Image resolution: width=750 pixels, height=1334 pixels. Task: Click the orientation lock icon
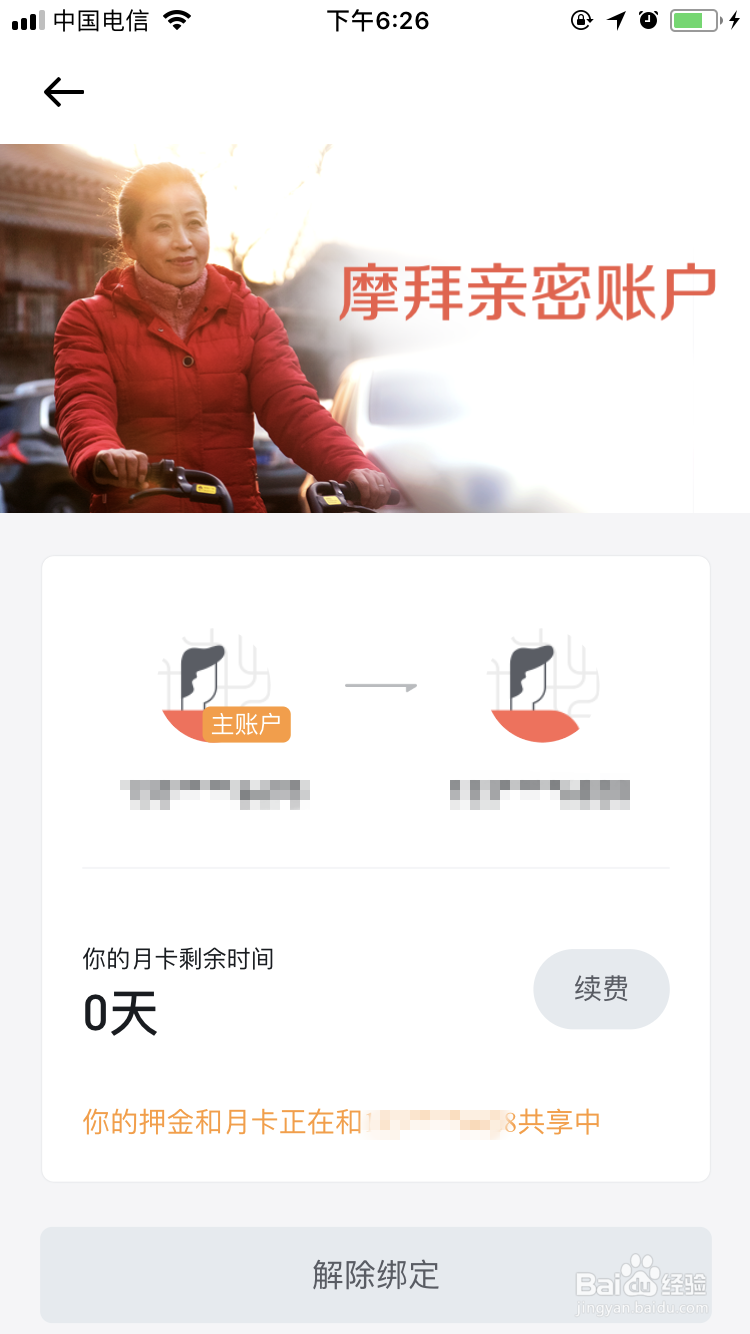pos(583,19)
